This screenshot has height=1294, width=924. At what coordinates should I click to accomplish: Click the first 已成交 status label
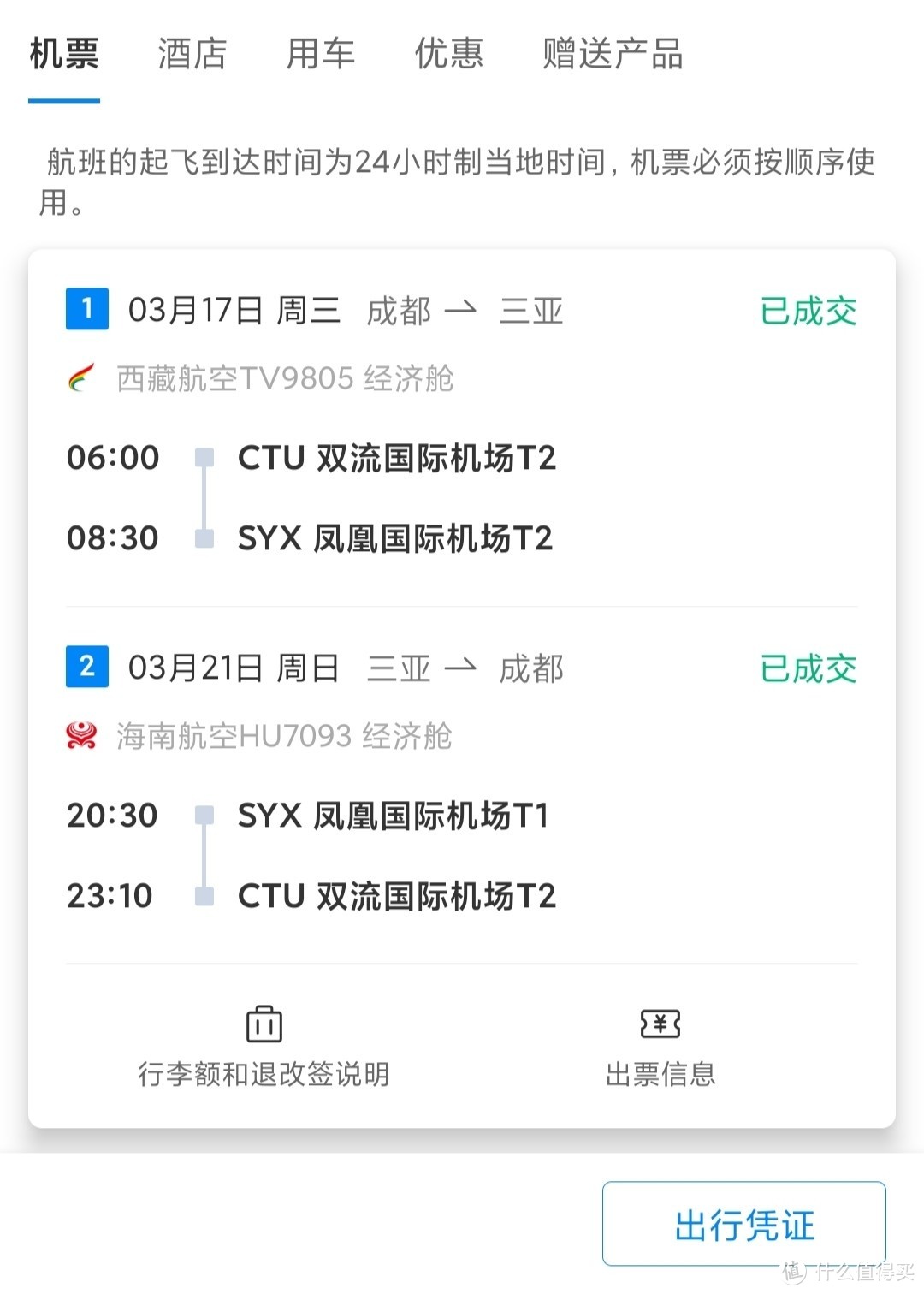pos(807,311)
